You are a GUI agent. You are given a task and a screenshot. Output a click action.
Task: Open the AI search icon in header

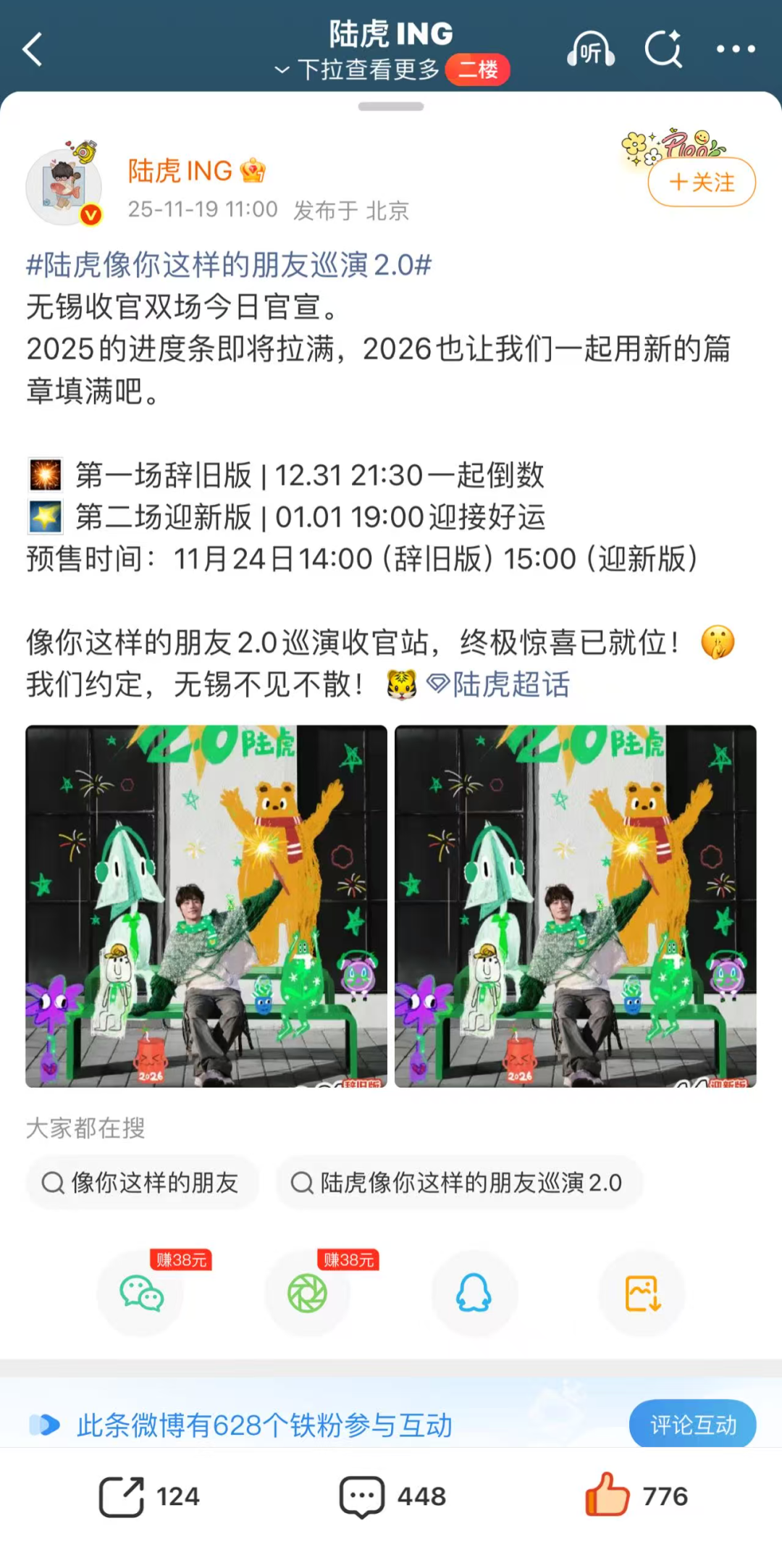tap(663, 50)
